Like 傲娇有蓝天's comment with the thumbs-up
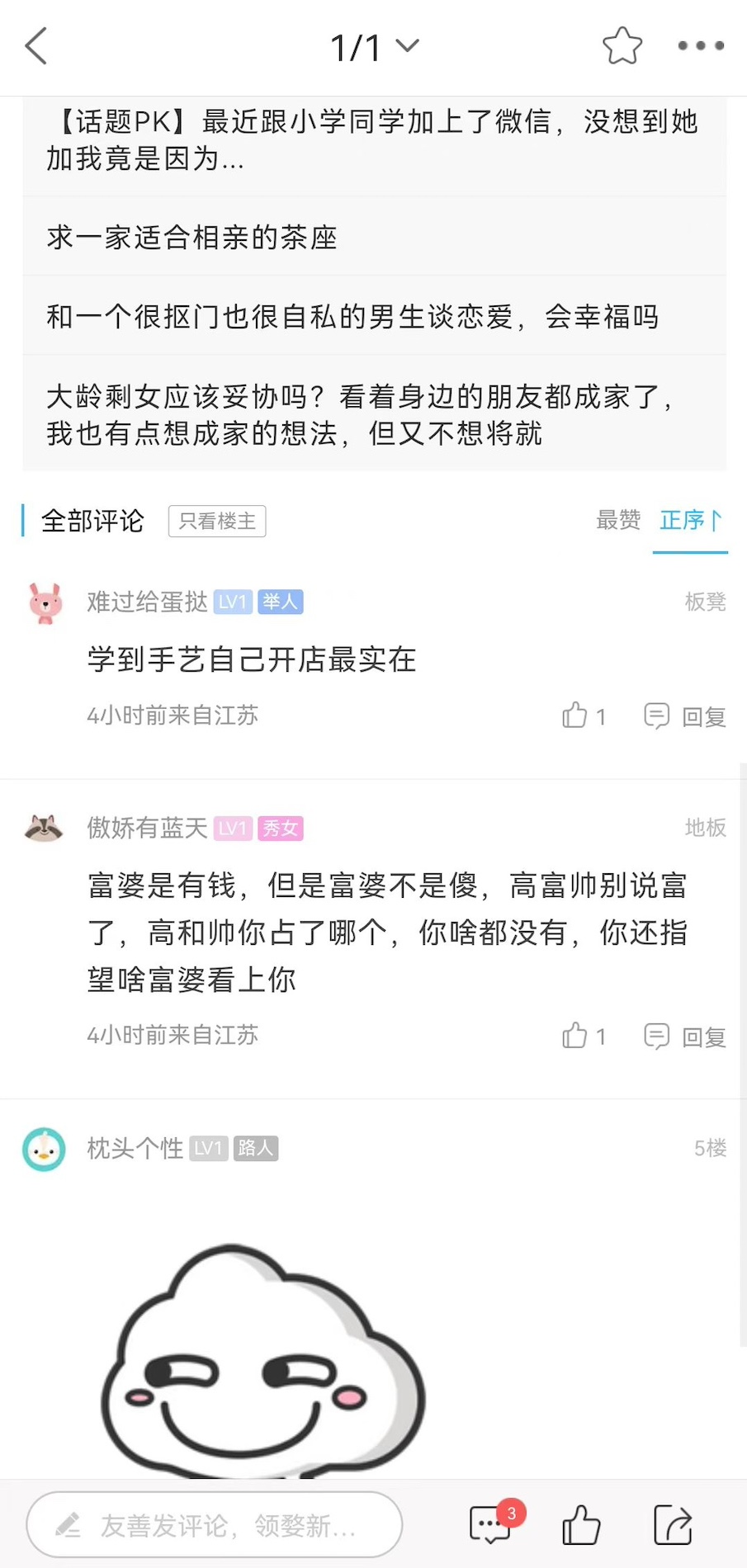This screenshot has width=747, height=1568. [x=575, y=1036]
